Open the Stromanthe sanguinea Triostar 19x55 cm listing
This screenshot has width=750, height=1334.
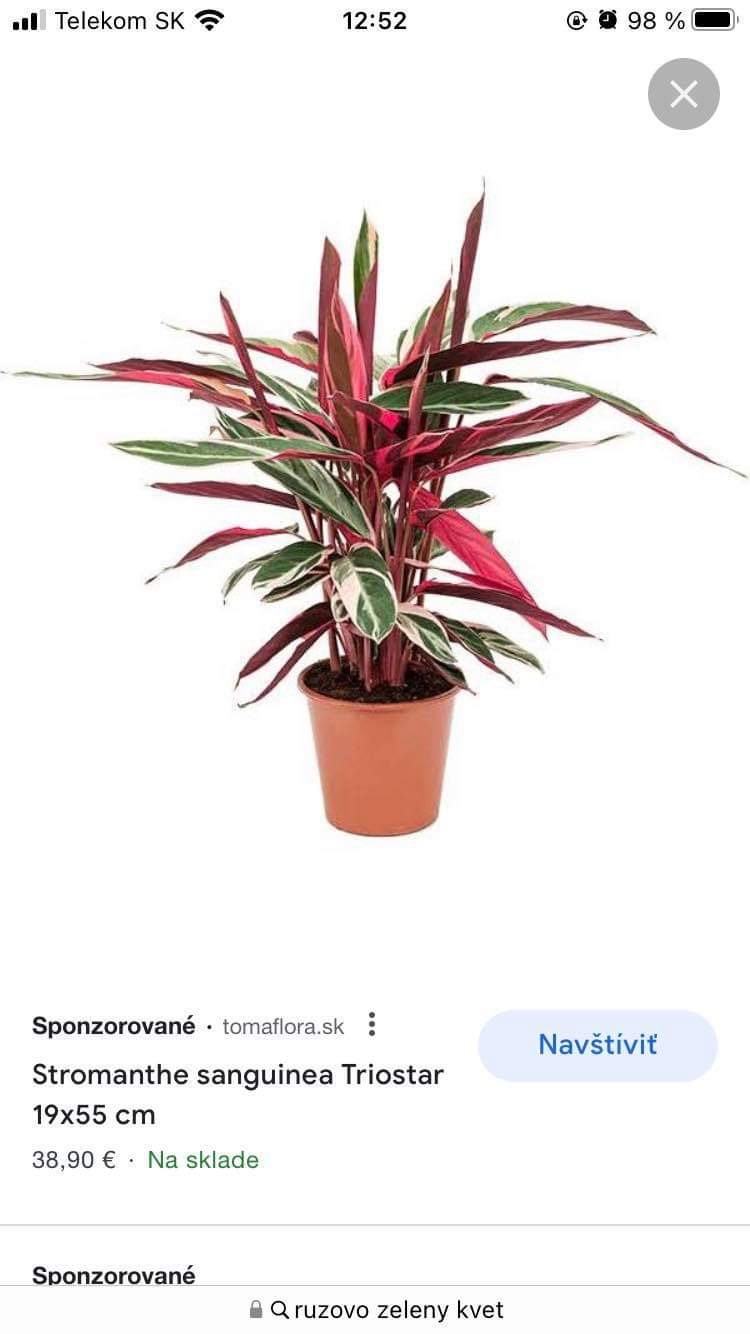(238, 1094)
